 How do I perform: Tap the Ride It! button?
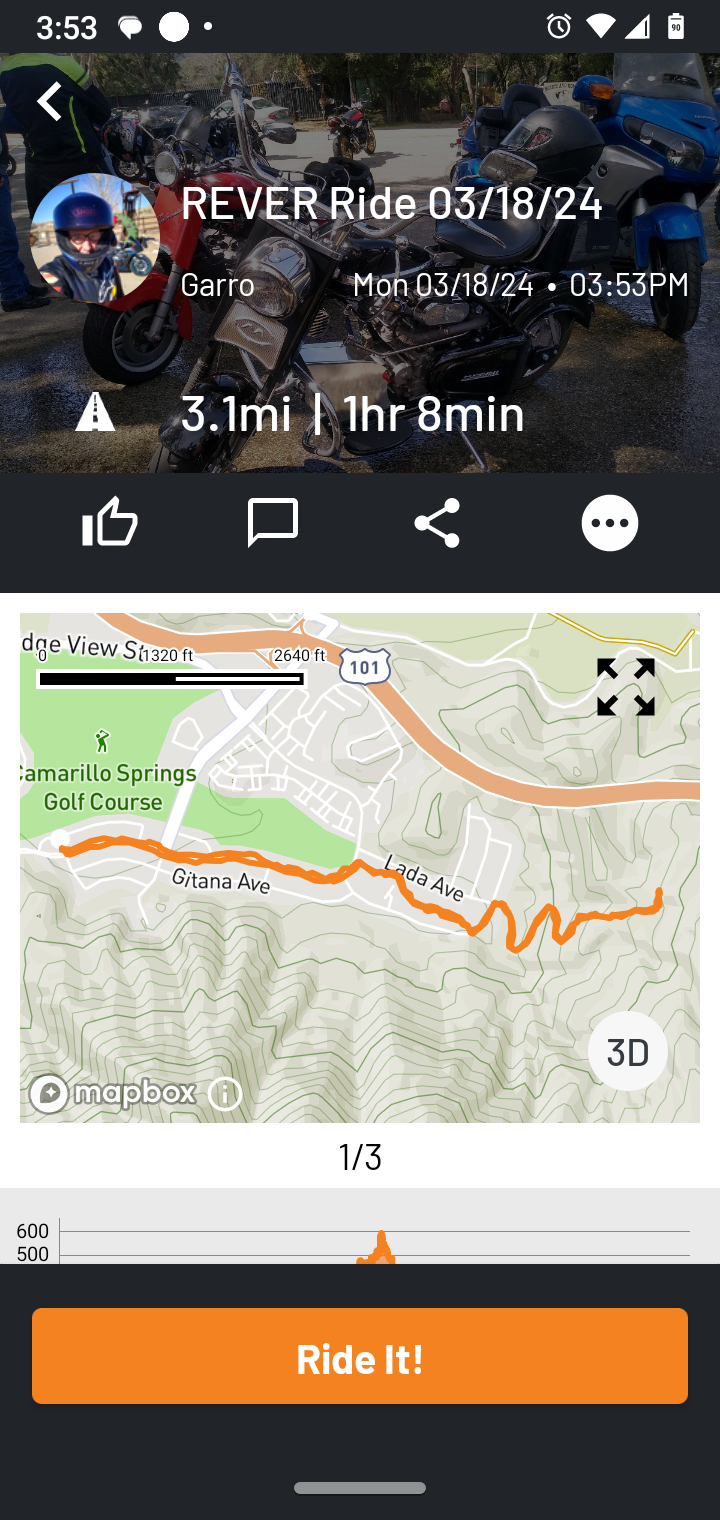click(360, 1356)
